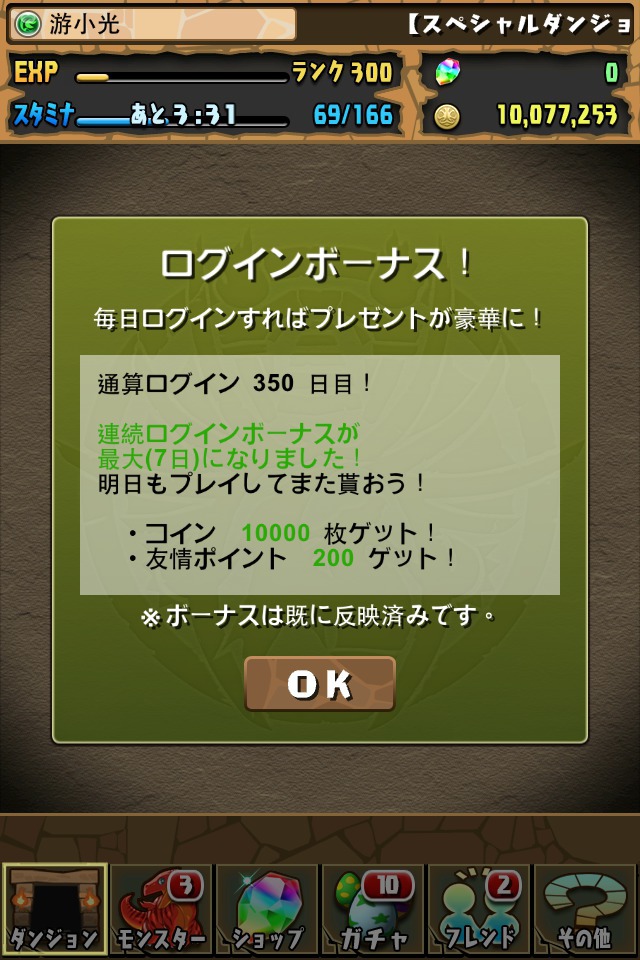The image size is (640, 960).
Task: Go to the ショップ tab
Action: (267, 910)
